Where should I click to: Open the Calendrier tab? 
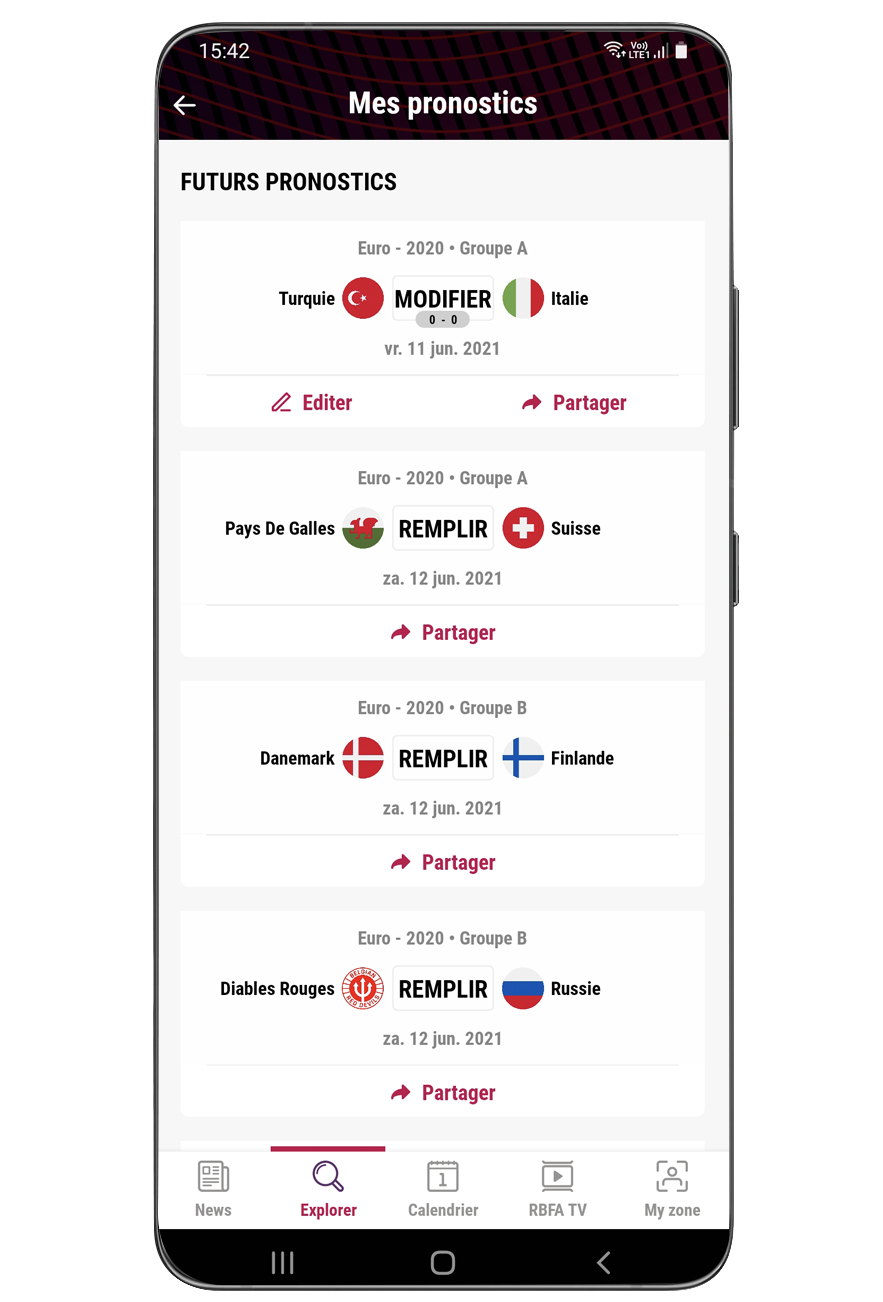pos(443,1189)
